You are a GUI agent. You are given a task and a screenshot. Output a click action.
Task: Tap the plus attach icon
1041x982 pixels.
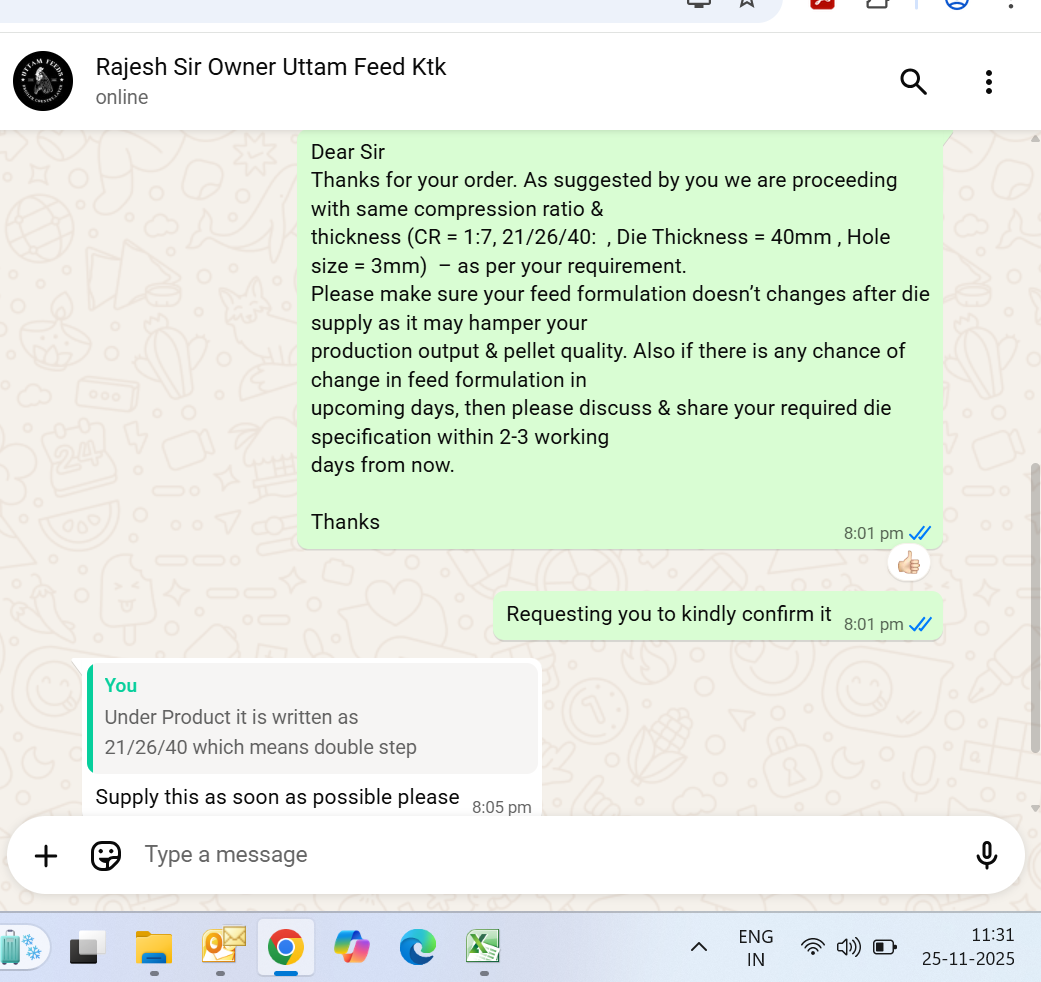46,855
